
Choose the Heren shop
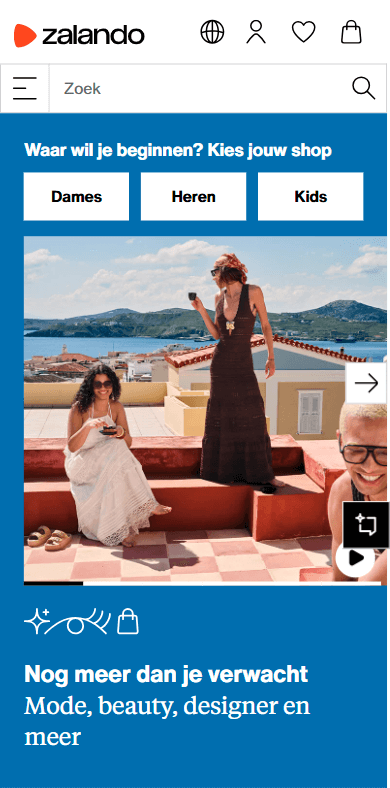click(x=193, y=196)
